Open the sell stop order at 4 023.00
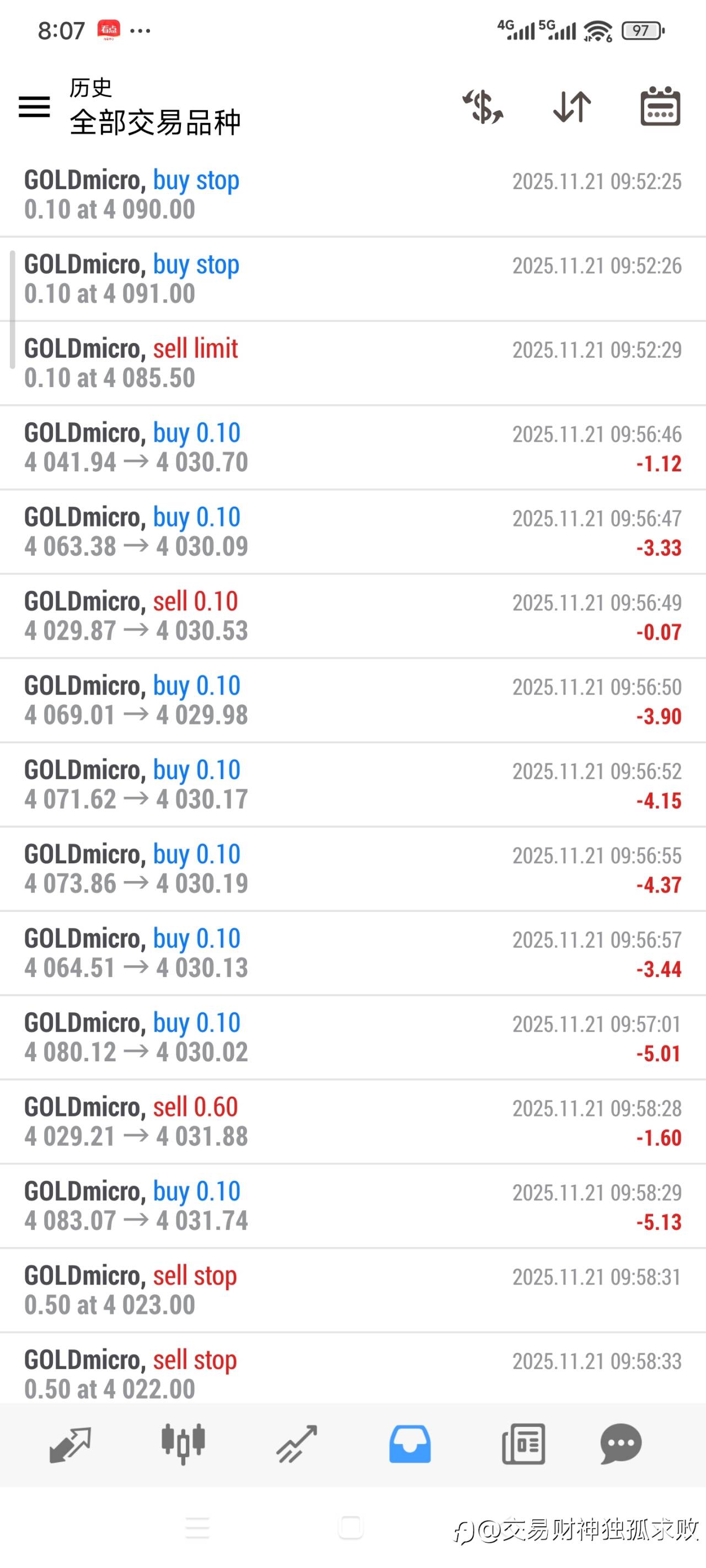 (352, 1291)
